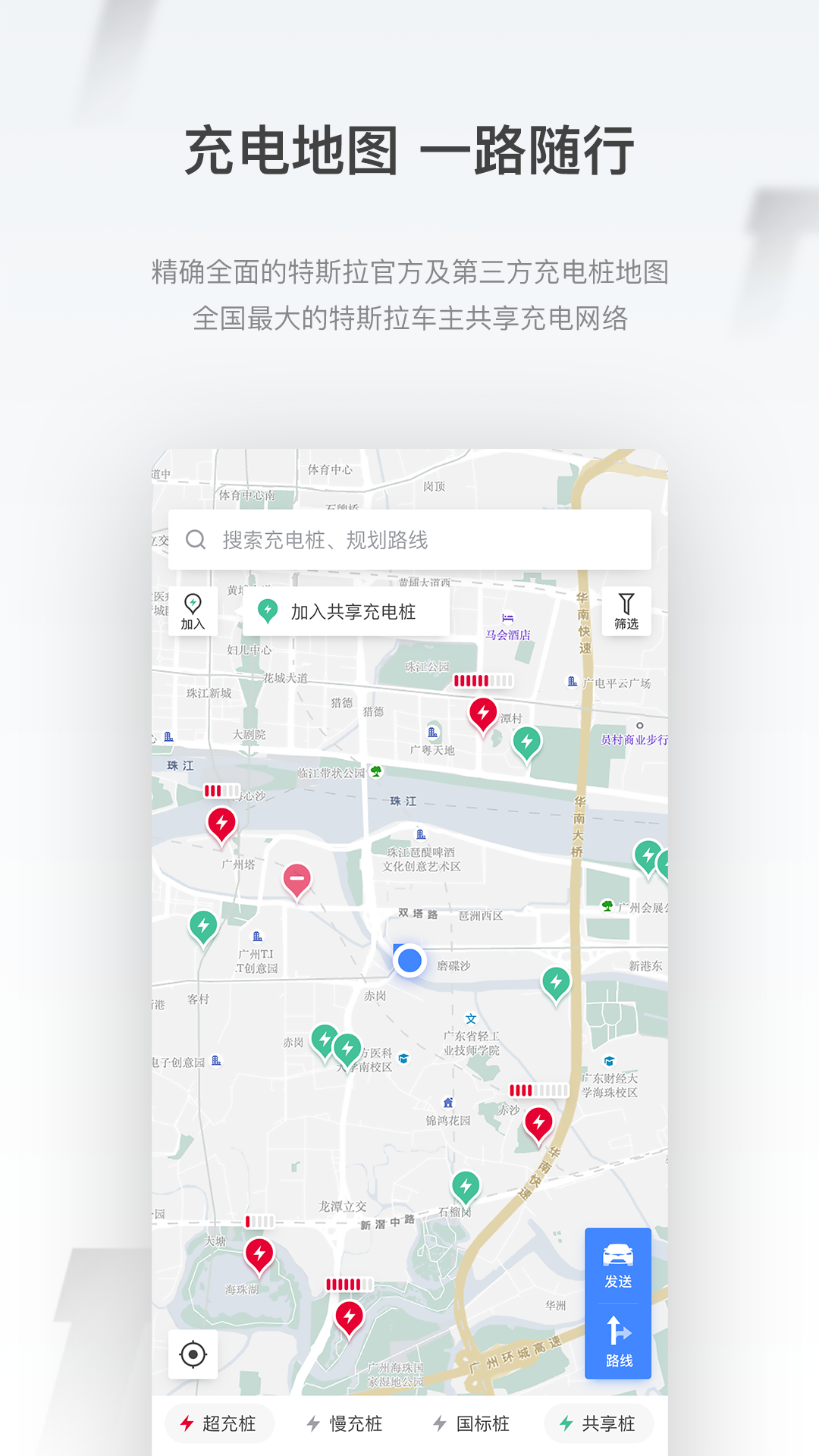Toggle the 超充桩 filter

tap(219, 1423)
